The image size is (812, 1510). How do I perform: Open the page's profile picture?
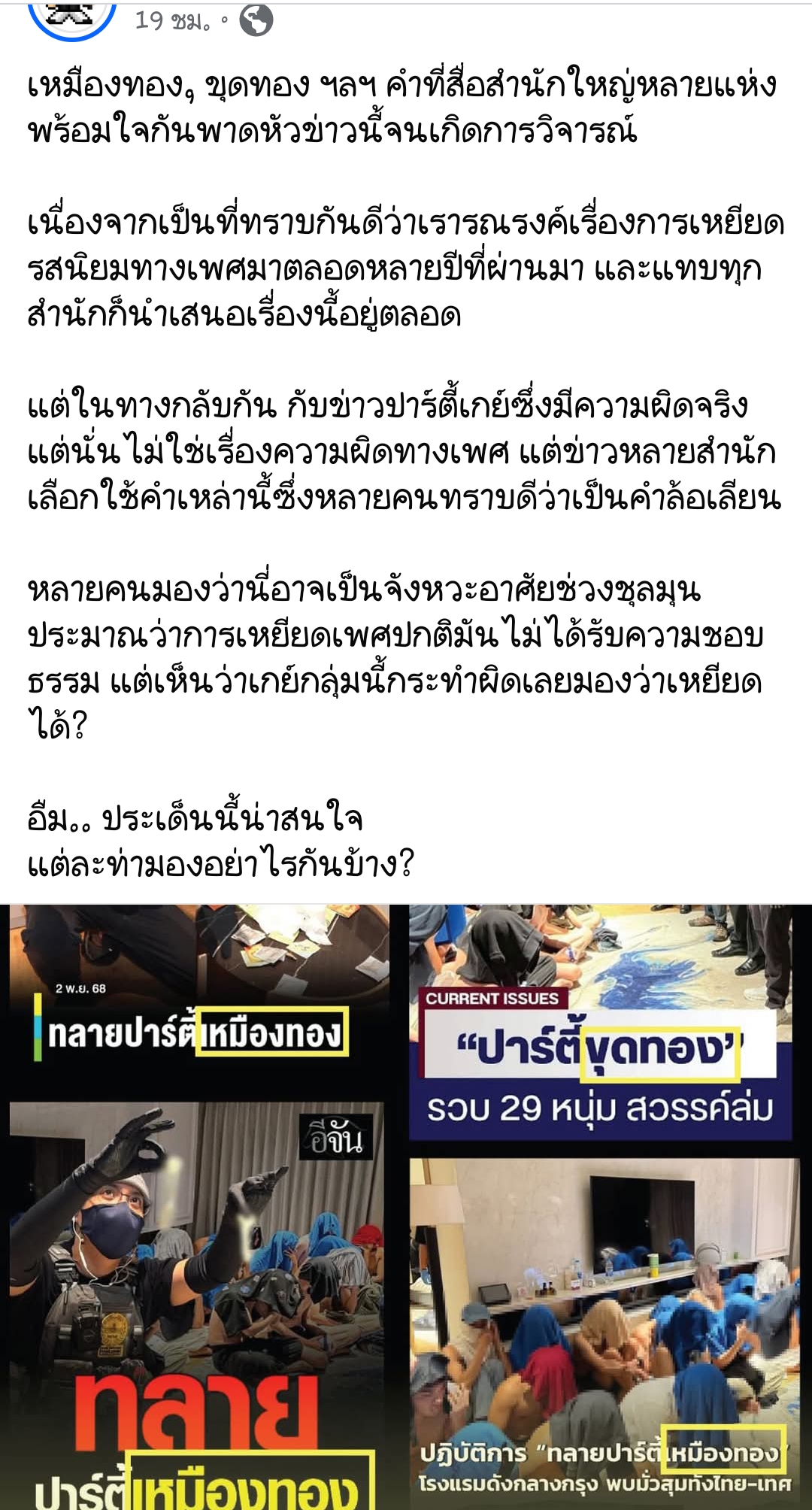pos(71,17)
